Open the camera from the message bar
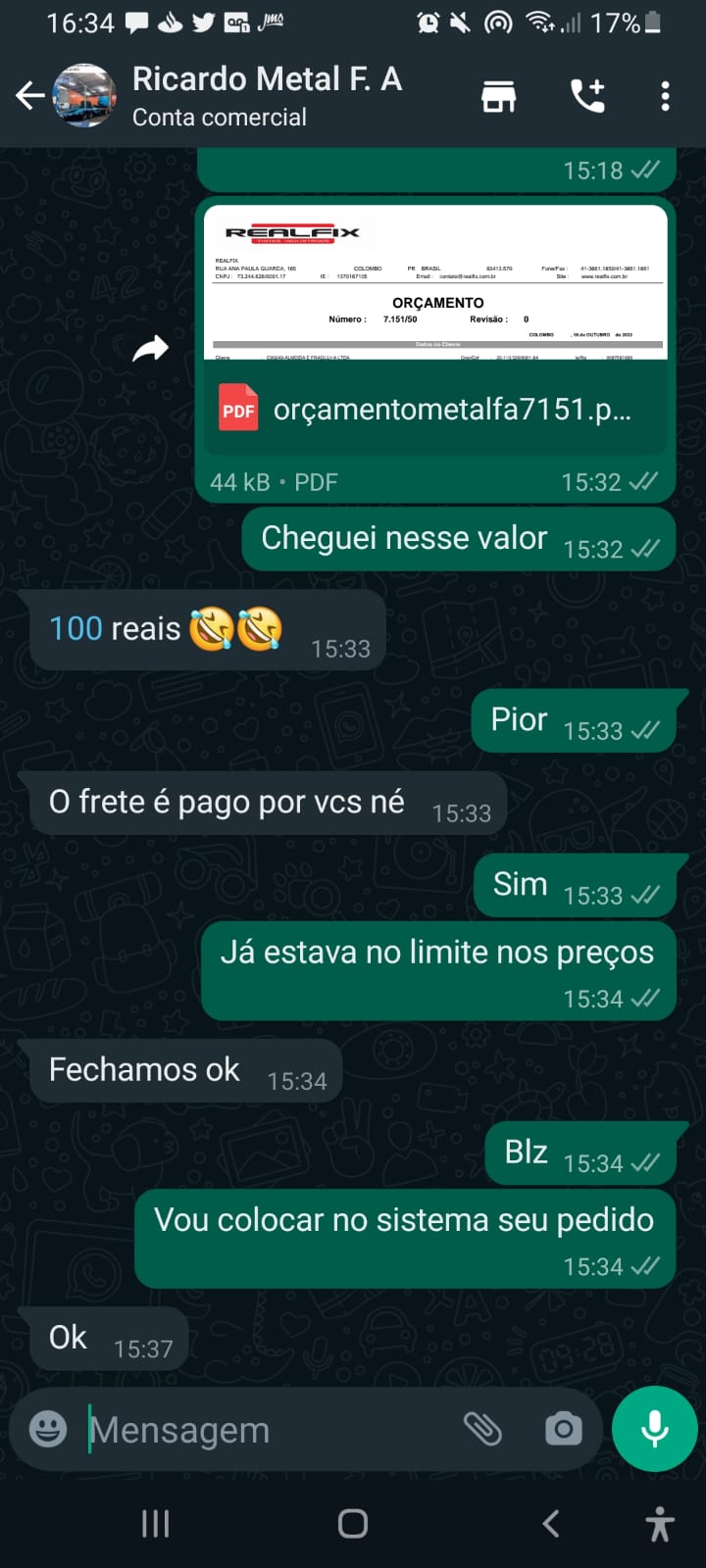 [x=564, y=1429]
